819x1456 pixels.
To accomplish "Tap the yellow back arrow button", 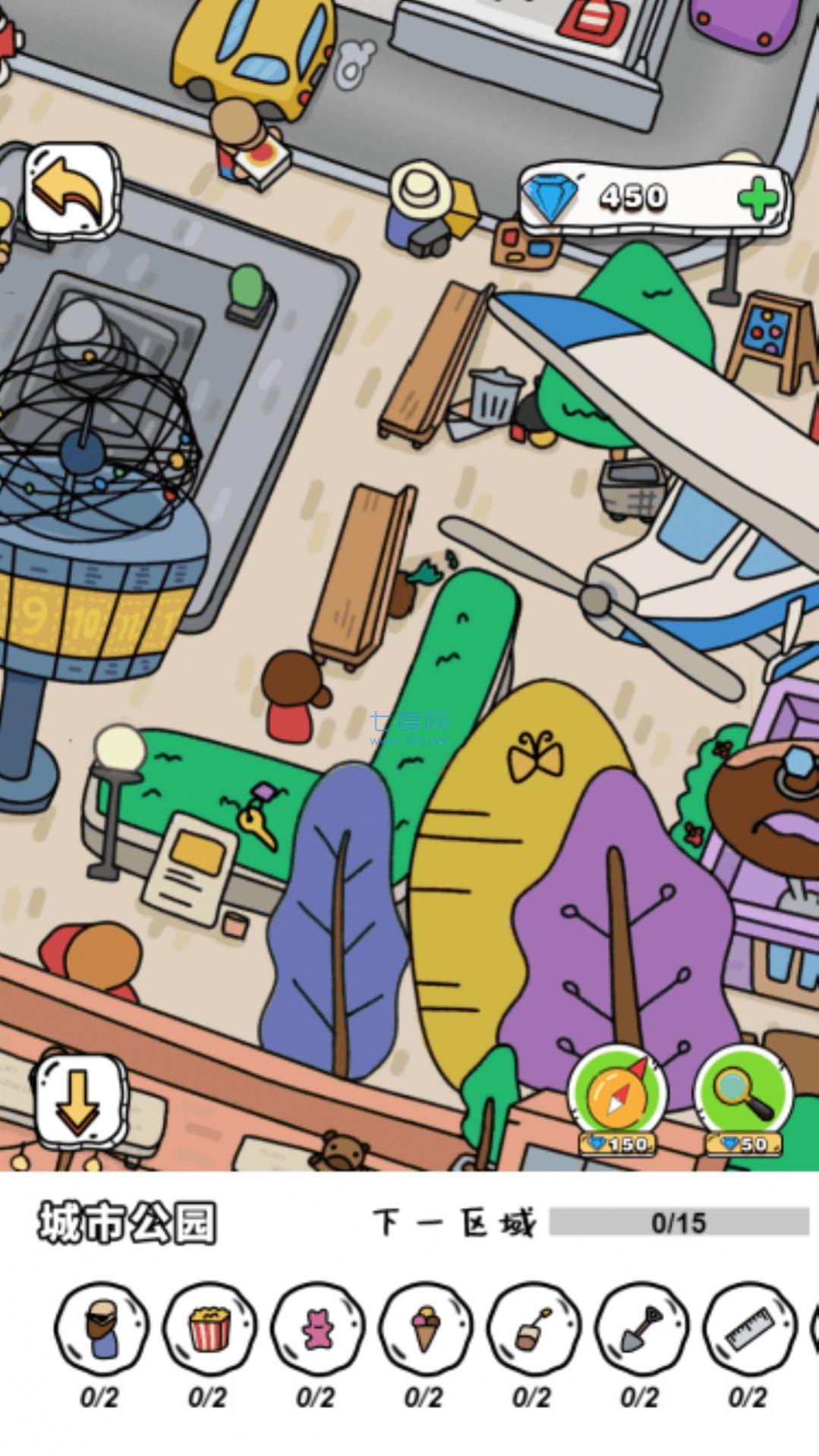I will [x=71, y=190].
